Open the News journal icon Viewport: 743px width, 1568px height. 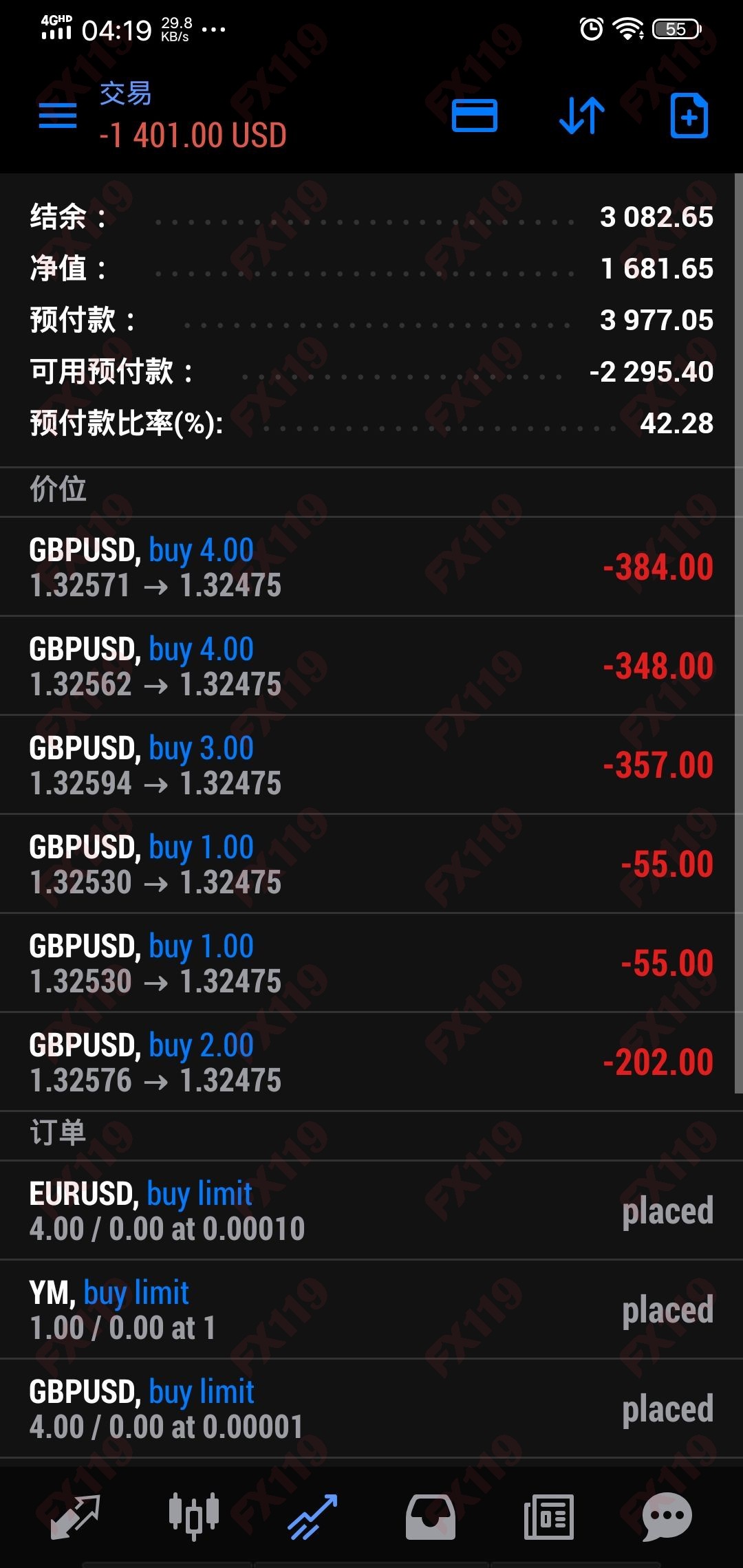547,1518
